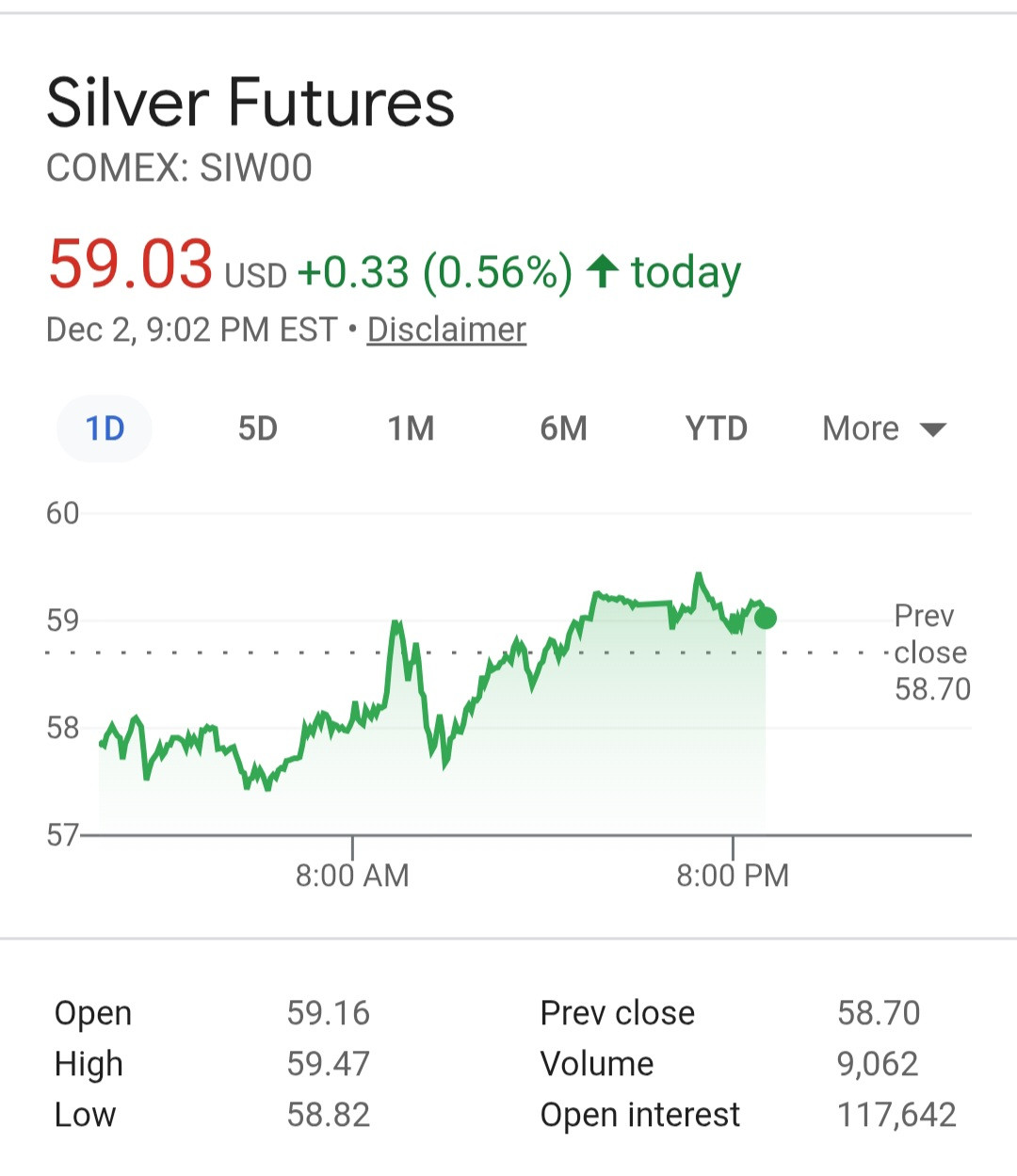Expand the More time ranges dropdown

(x=883, y=429)
